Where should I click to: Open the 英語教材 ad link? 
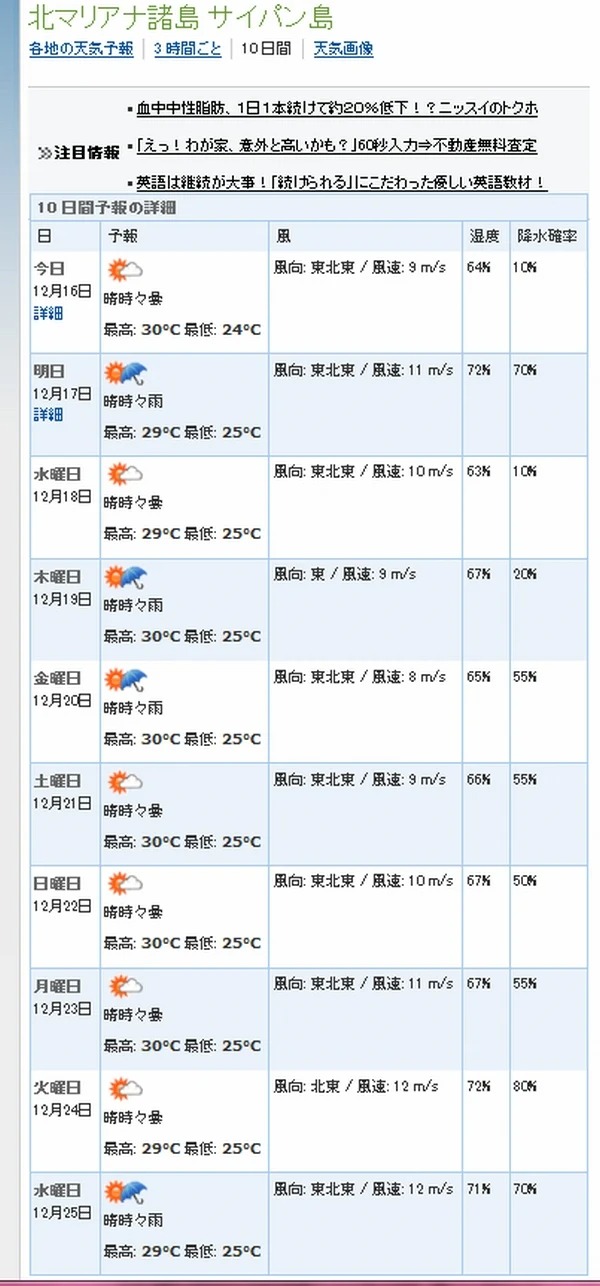(x=342, y=183)
